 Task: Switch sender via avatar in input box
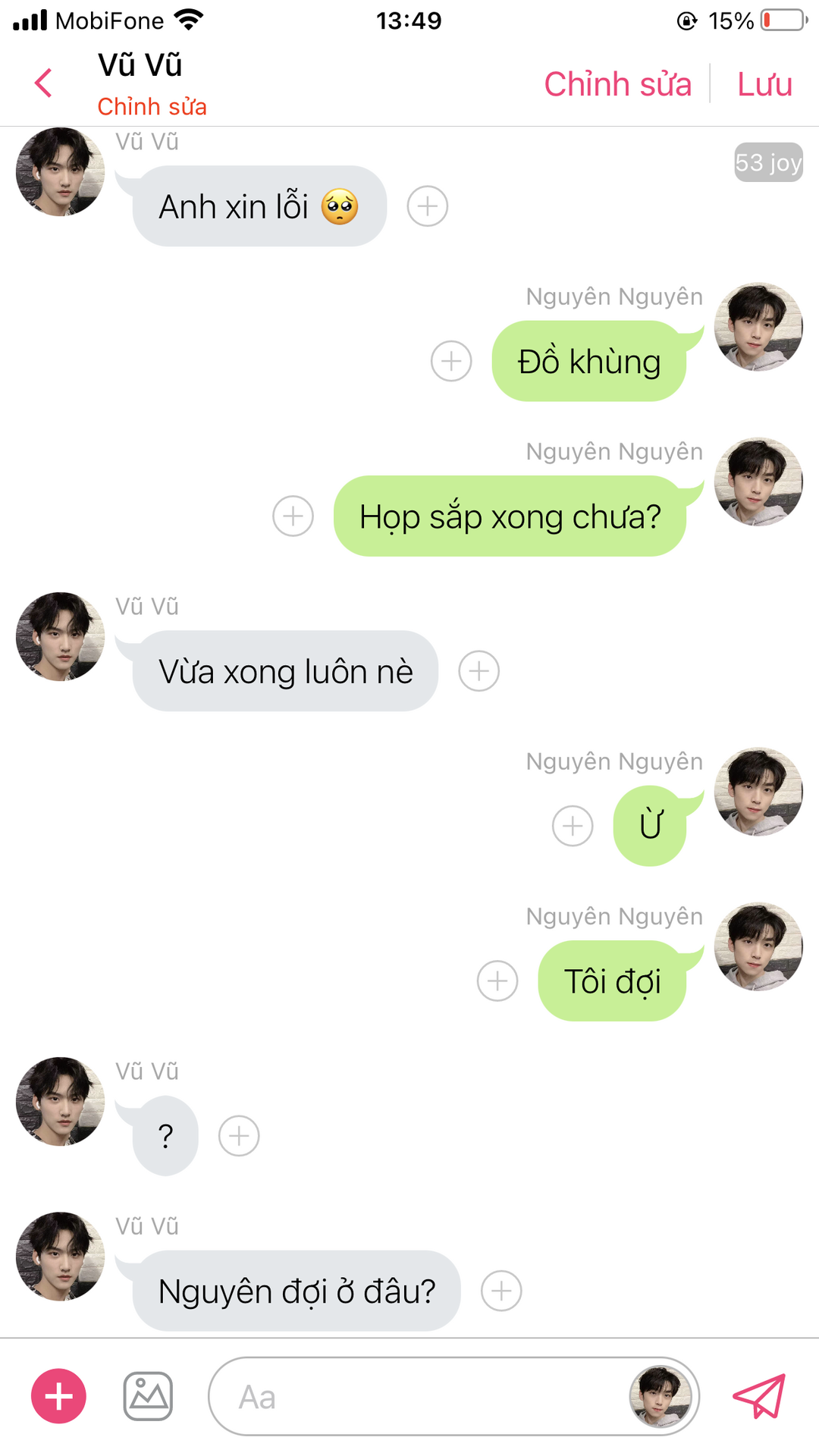click(661, 1396)
